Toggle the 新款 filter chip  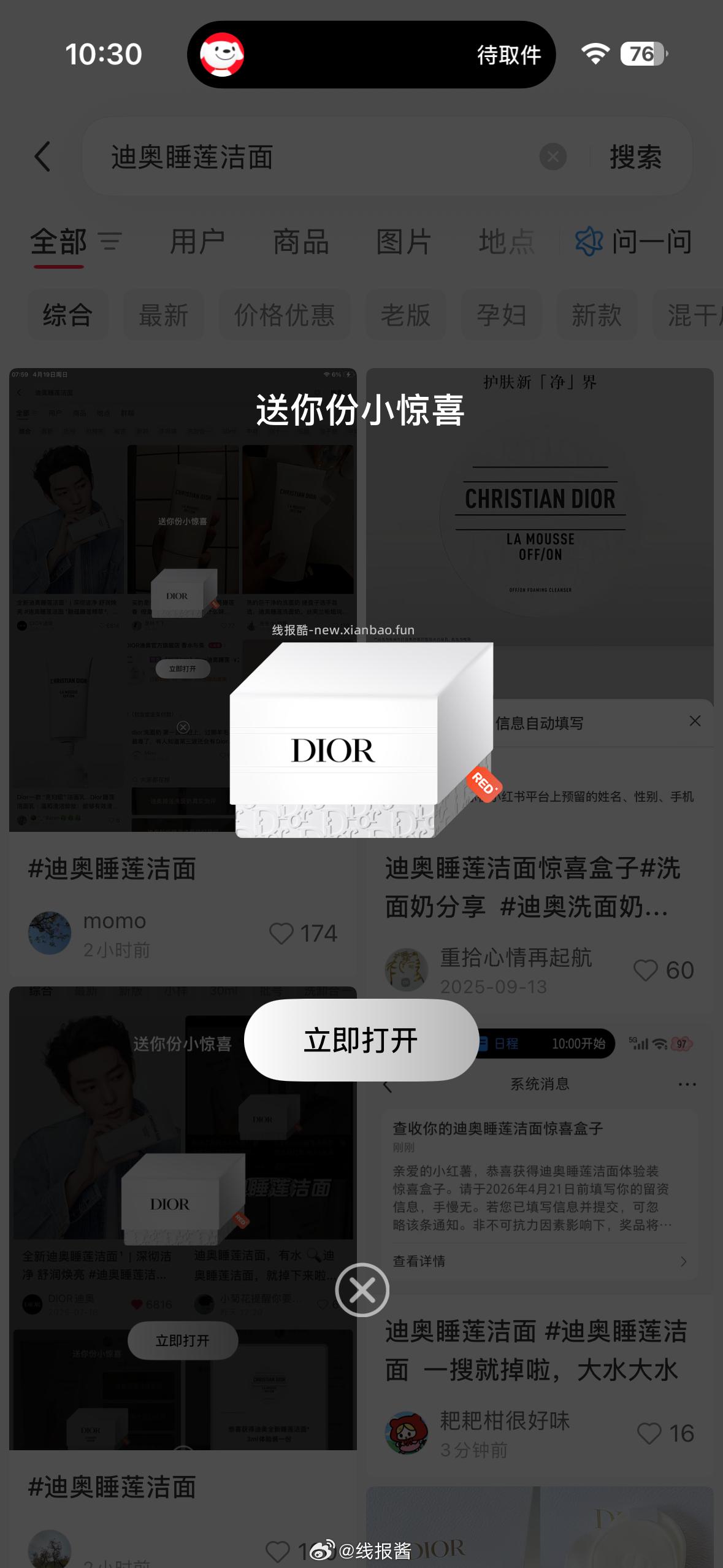click(597, 315)
